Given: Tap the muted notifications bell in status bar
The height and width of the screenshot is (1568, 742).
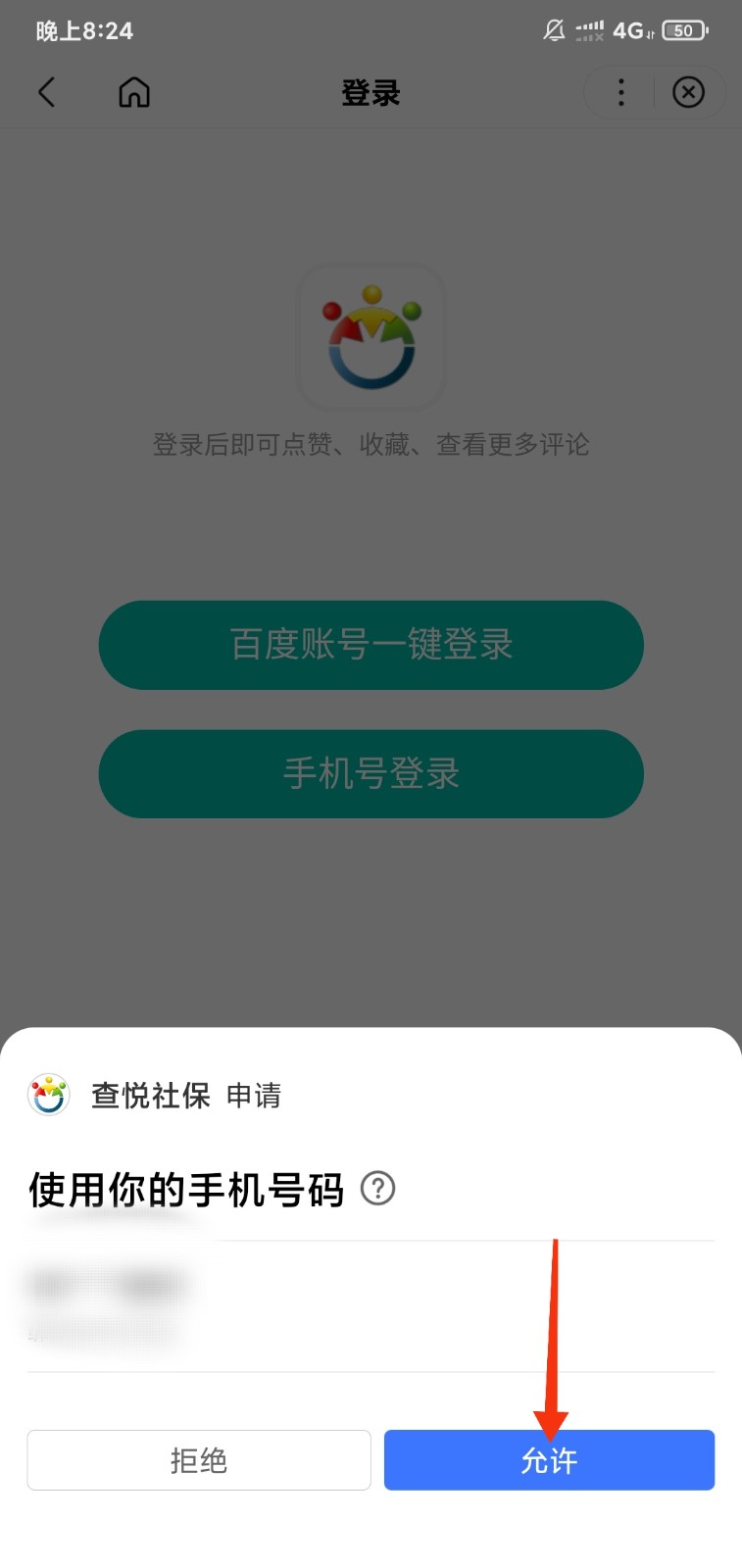Looking at the screenshot, I should [x=554, y=30].
